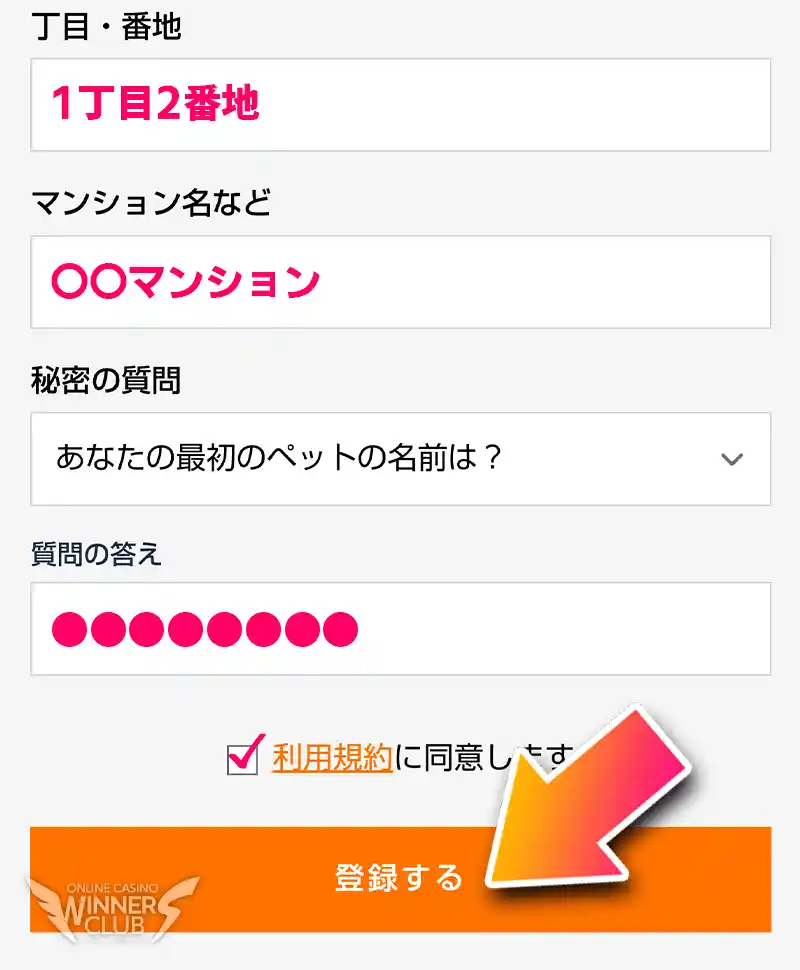Click the 〇〇マンション entered text
The width and height of the screenshot is (800, 970).
tap(185, 281)
